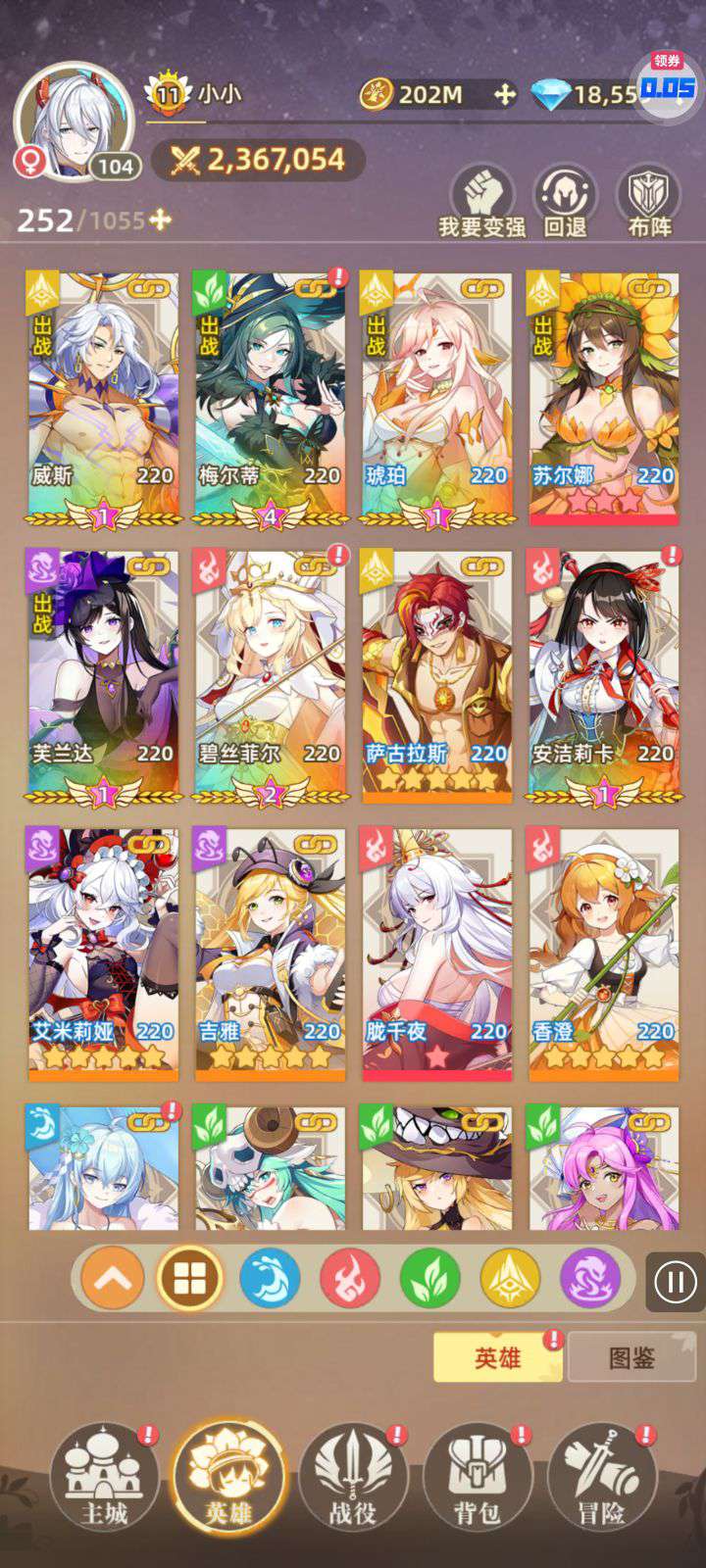This screenshot has height=1568, width=706.
Task: Open the 冒险 adventure tab
Action: (600, 1477)
